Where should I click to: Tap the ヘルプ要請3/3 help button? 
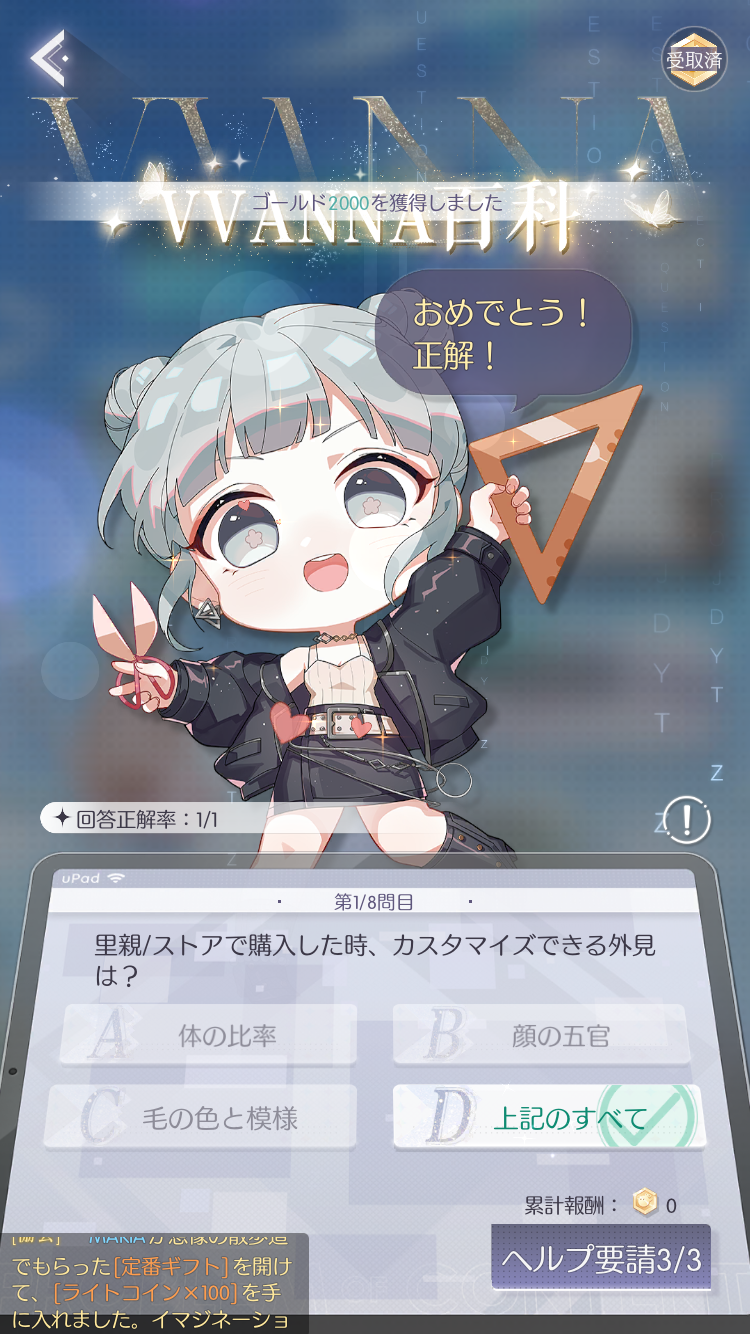click(x=601, y=1258)
